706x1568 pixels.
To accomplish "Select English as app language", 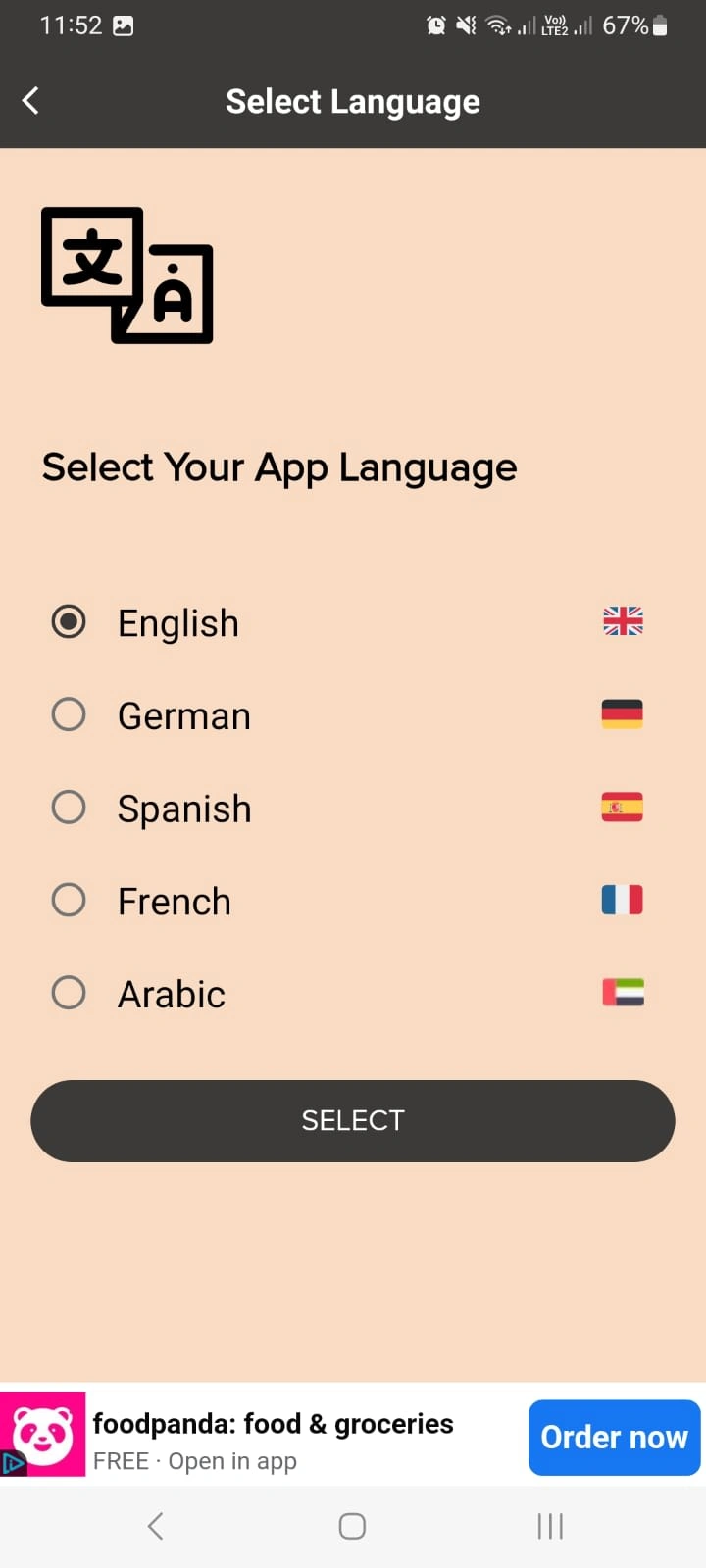I will point(69,621).
